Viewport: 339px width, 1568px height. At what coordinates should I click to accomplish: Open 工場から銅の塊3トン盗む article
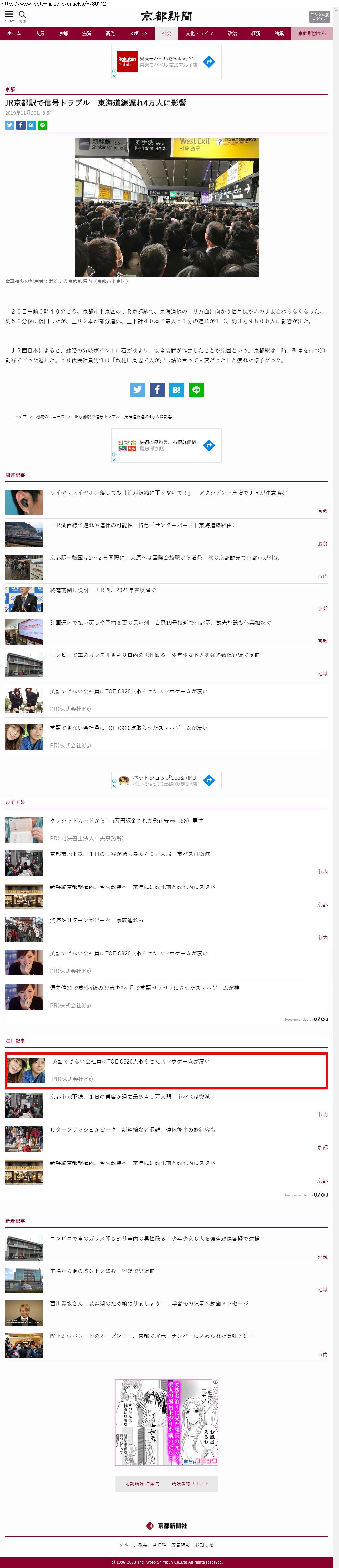(x=102, y=1270)
